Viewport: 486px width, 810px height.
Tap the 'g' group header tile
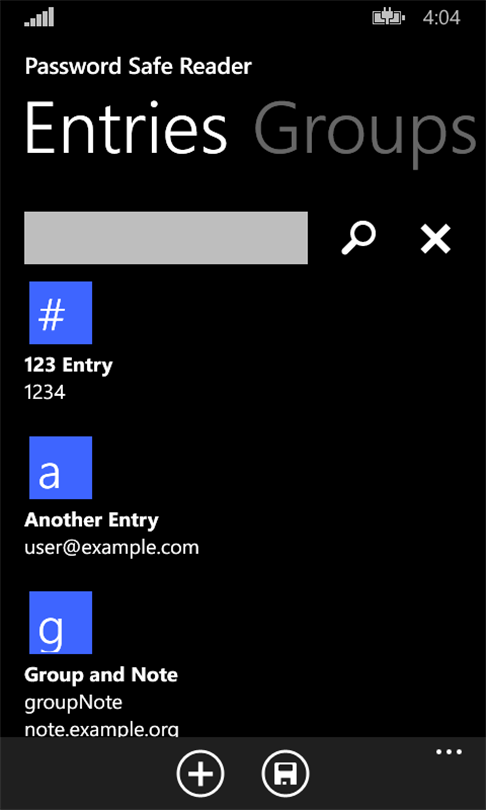pos(60,622)
